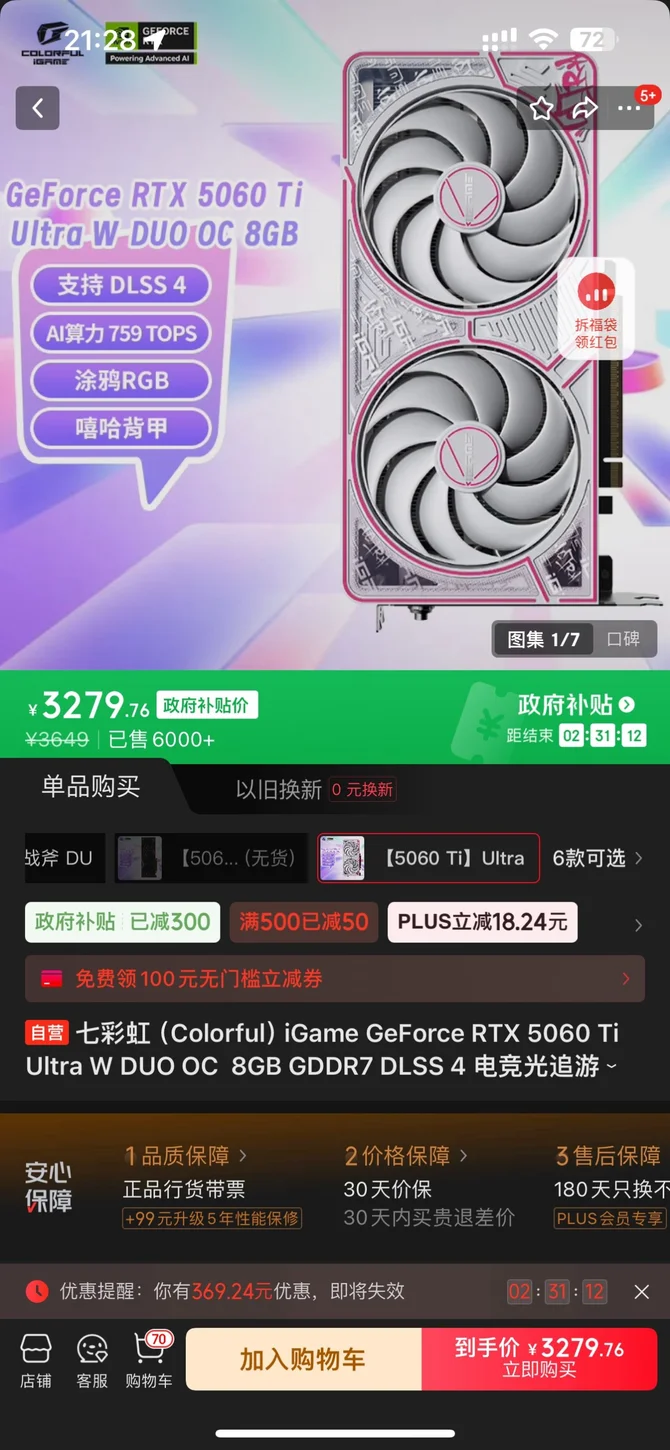Contact 客服 customer service
The width and height of the screenshot is (670, 1450).
(x=92, y=1360)
